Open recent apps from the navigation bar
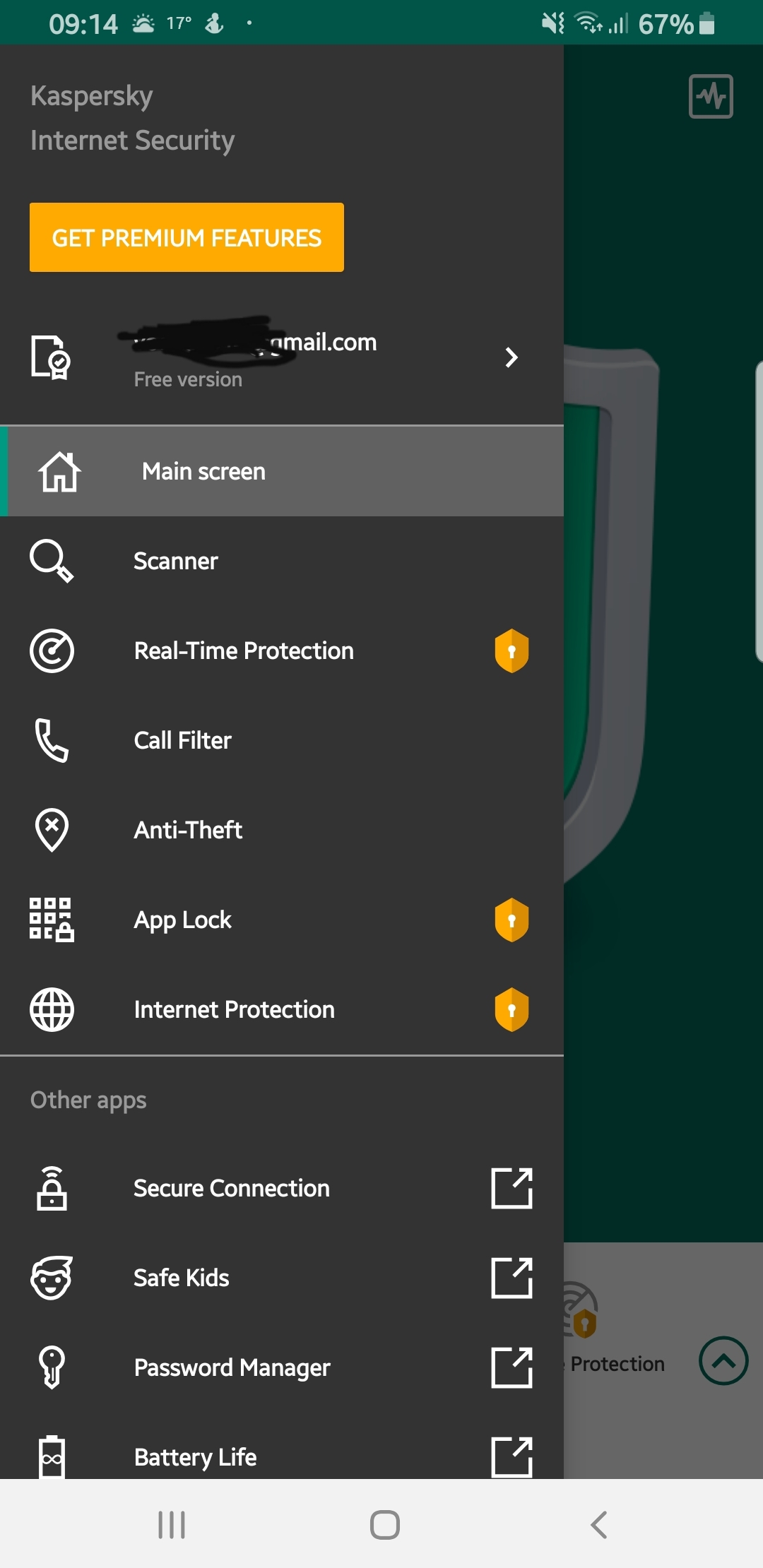This screenshot has height=1568, width=763. click(x=172, y=1525)
